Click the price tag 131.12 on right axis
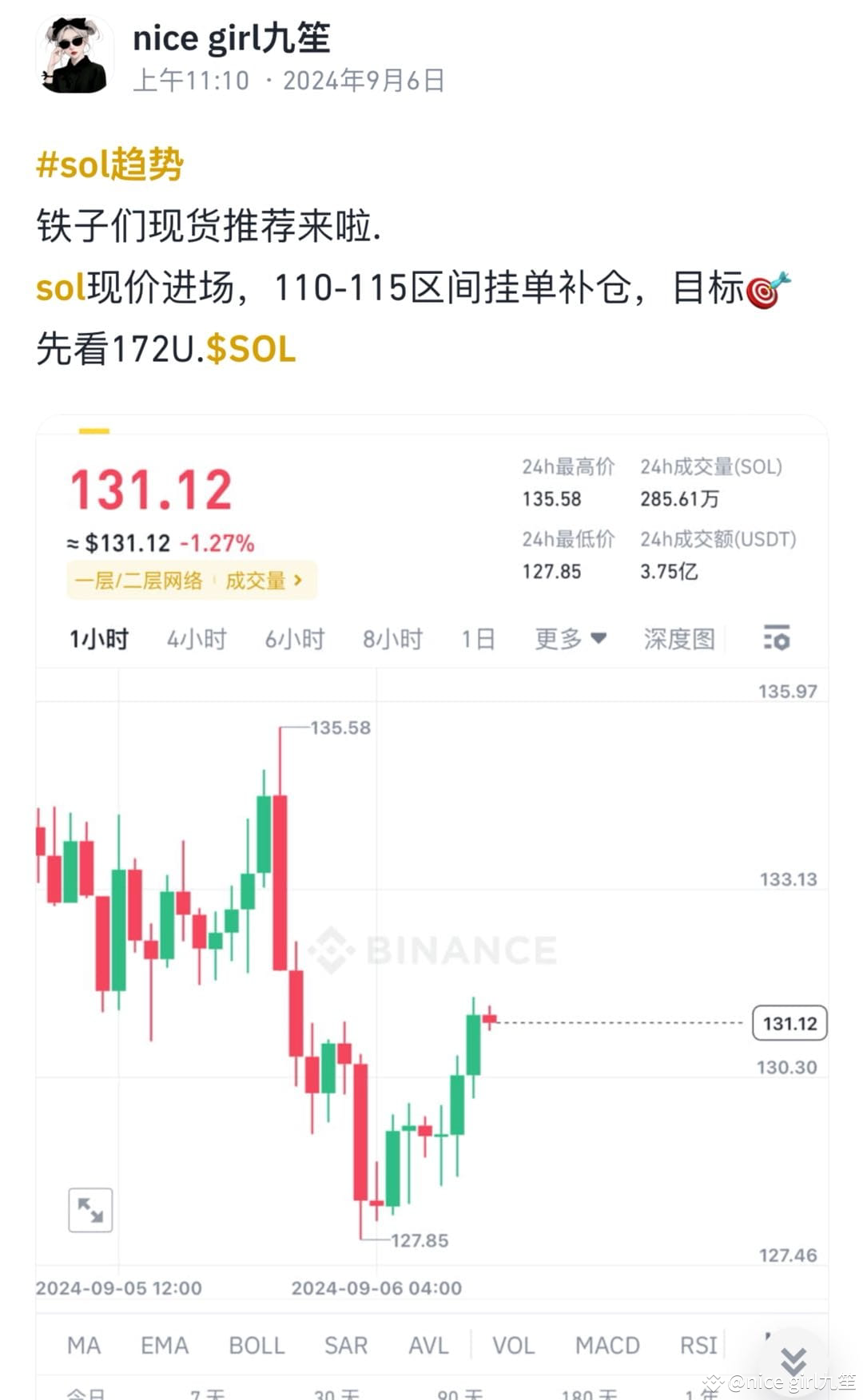The height and width of the screenshot is (1400, 863). (789, 1022)
